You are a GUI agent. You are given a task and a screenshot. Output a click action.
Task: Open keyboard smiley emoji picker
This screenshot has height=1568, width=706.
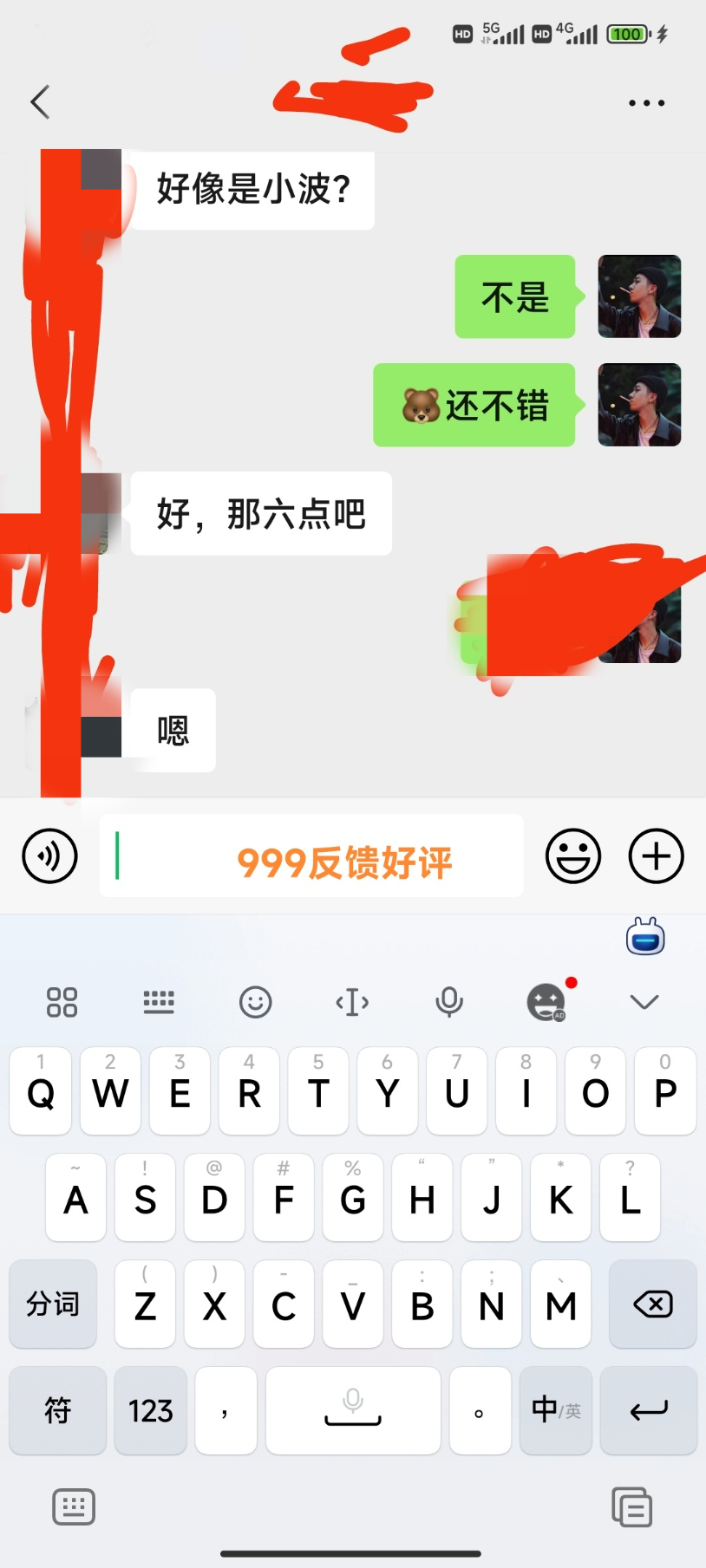coord(256,1002)
